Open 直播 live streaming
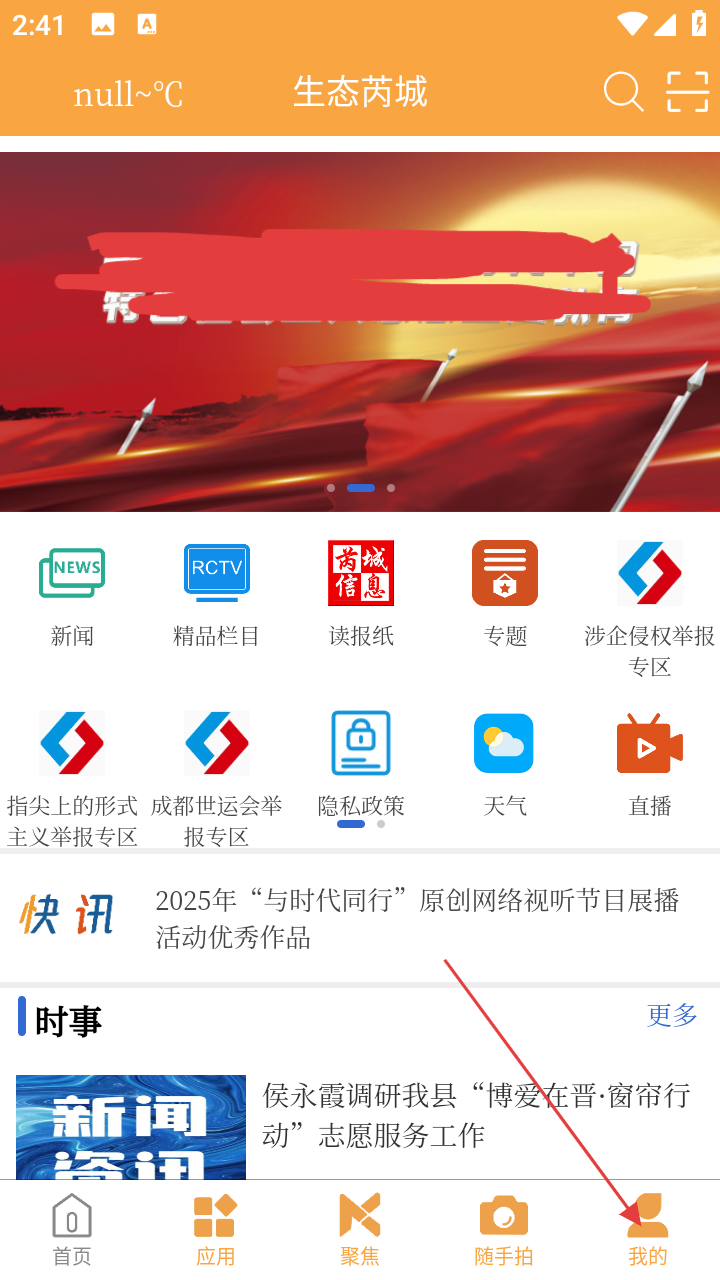The width and height of the screenshot is (720, 1280). (649, 762)
